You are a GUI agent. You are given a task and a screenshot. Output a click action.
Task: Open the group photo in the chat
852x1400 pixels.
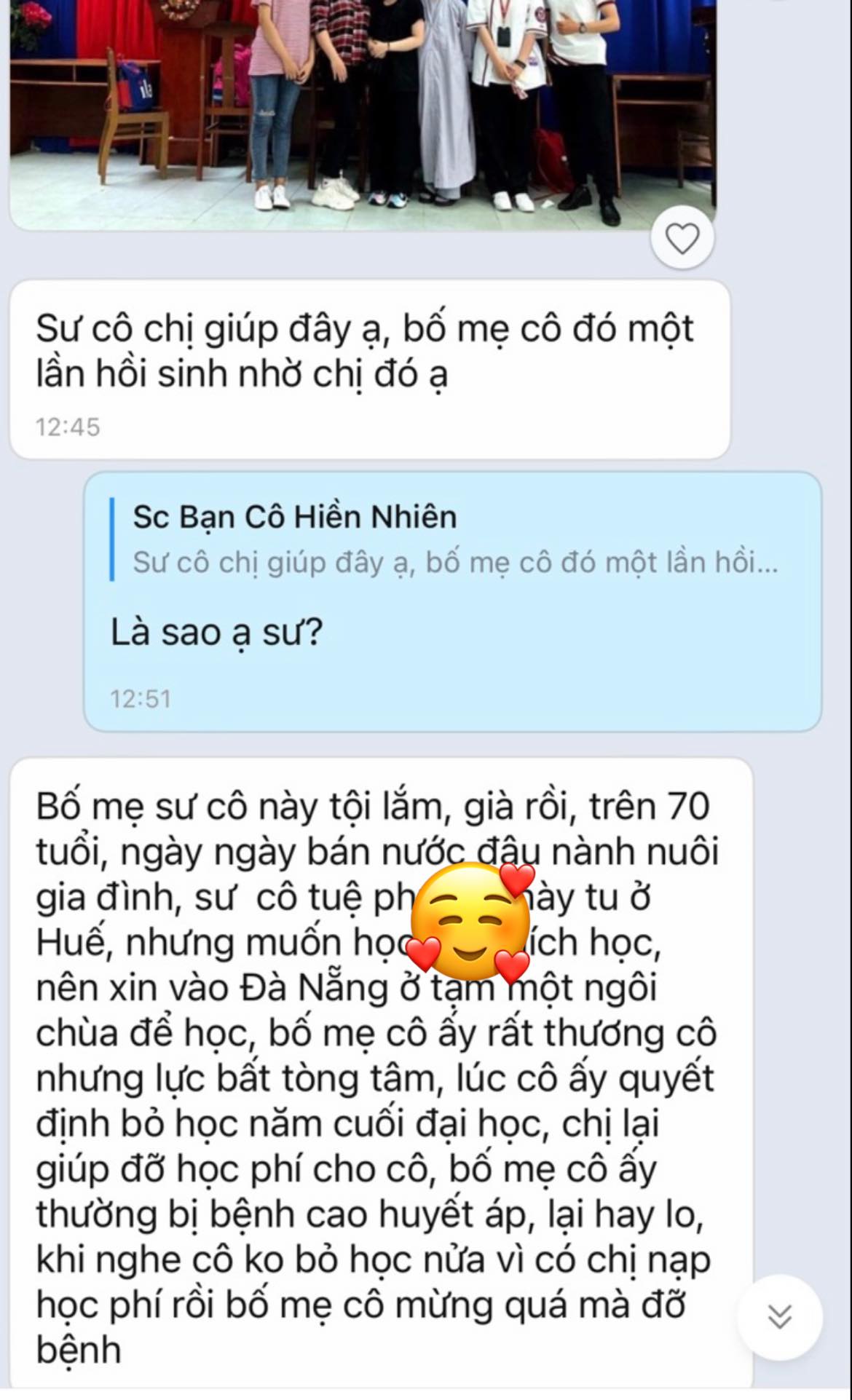pos(362,109)
